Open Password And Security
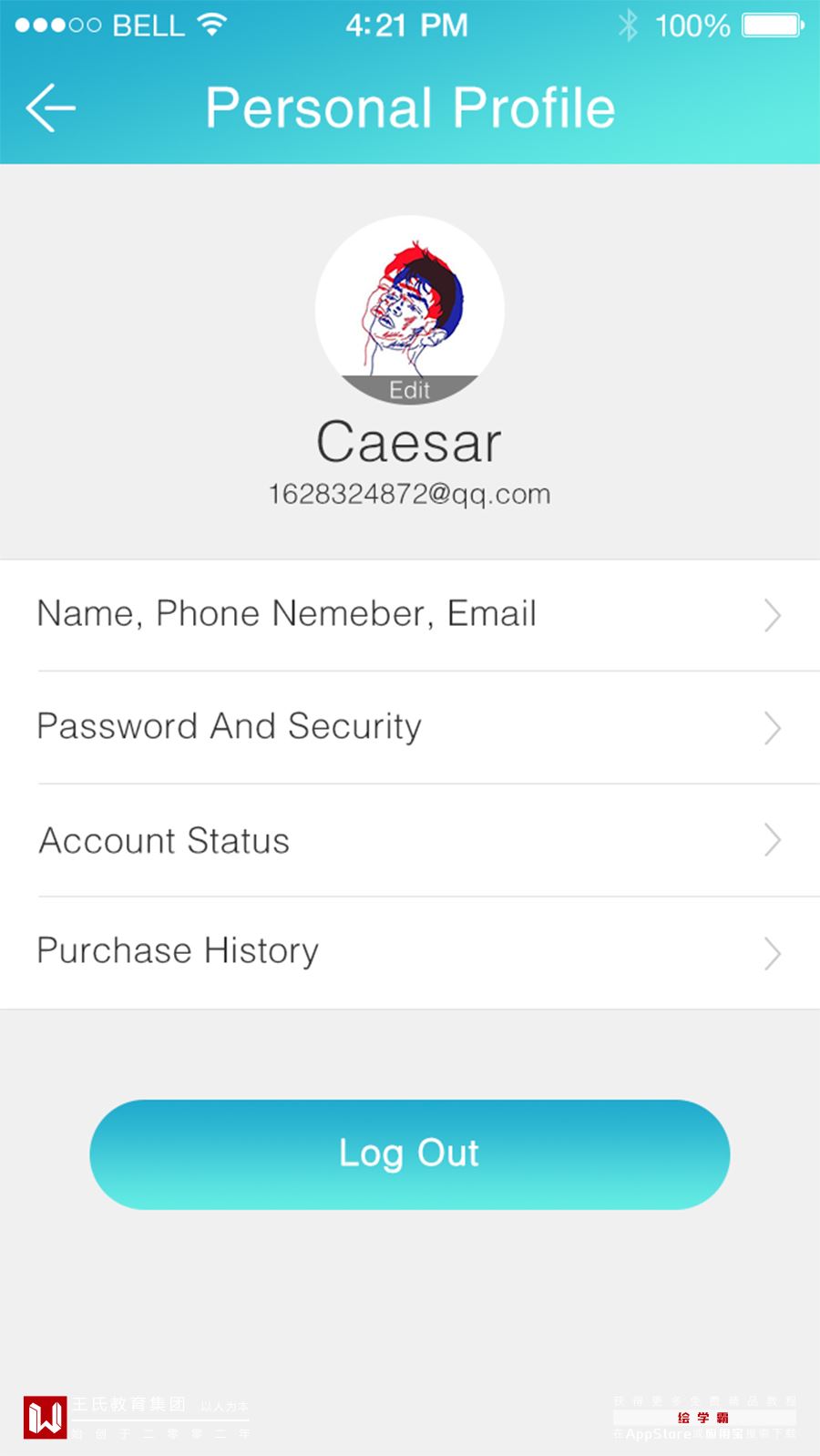Screen dimensions: 820x1456 (410, 727)
